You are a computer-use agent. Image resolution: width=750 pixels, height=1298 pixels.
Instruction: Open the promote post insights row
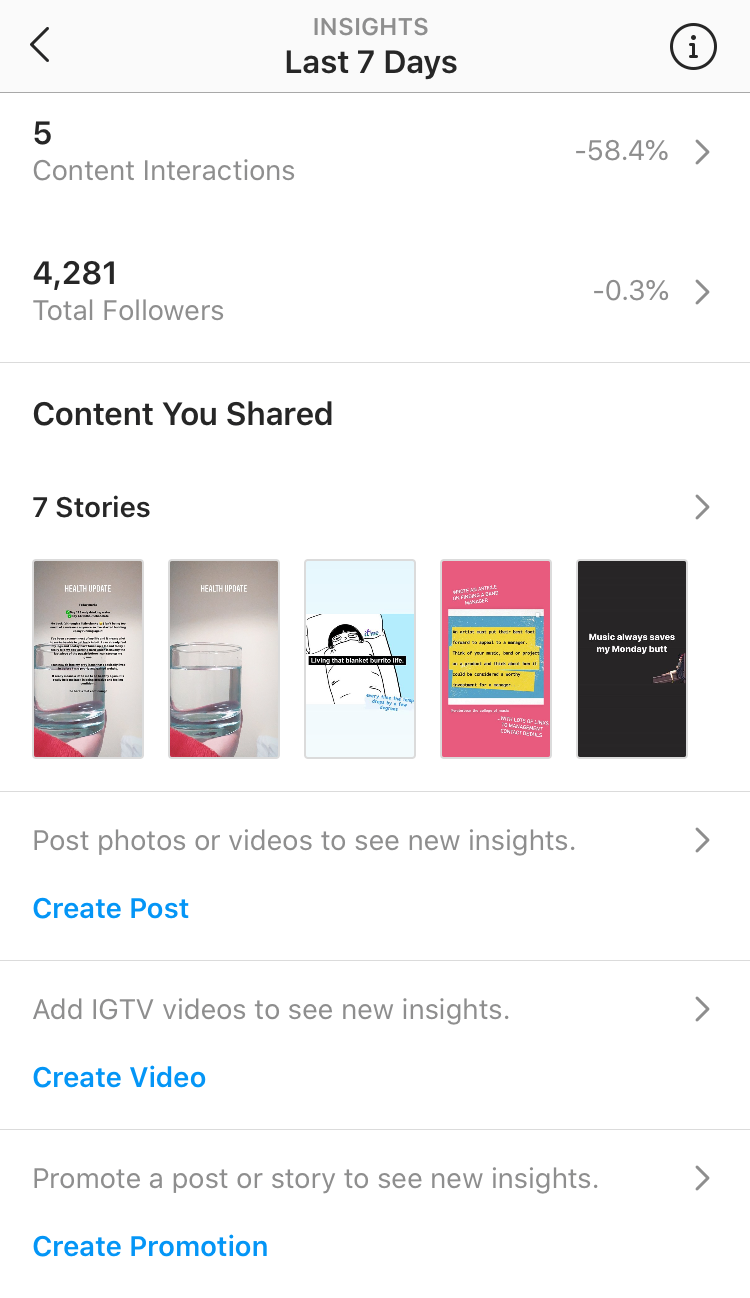(x=374, y=1178)
